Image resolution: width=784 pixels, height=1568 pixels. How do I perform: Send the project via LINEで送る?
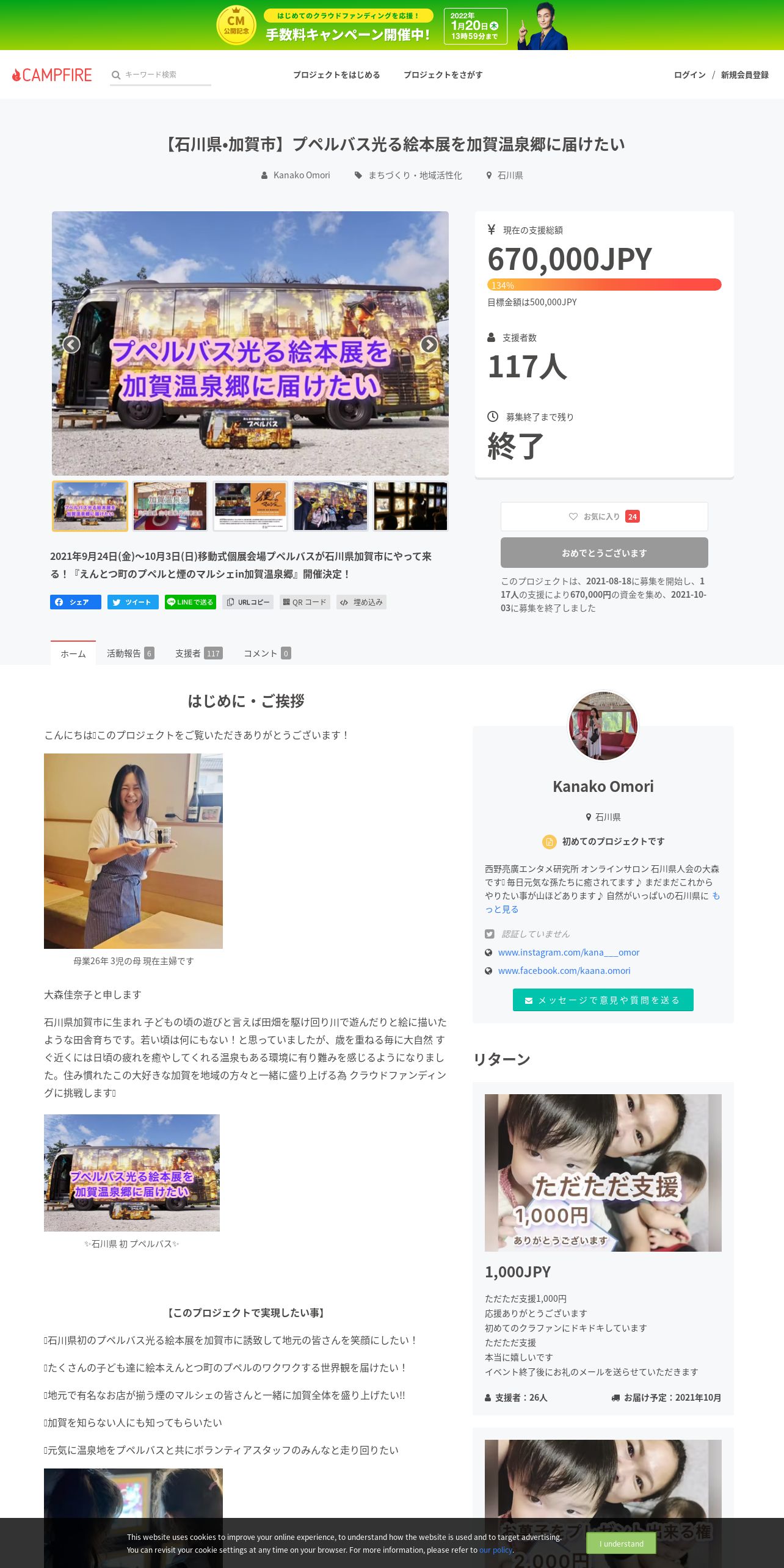(191, 602)
